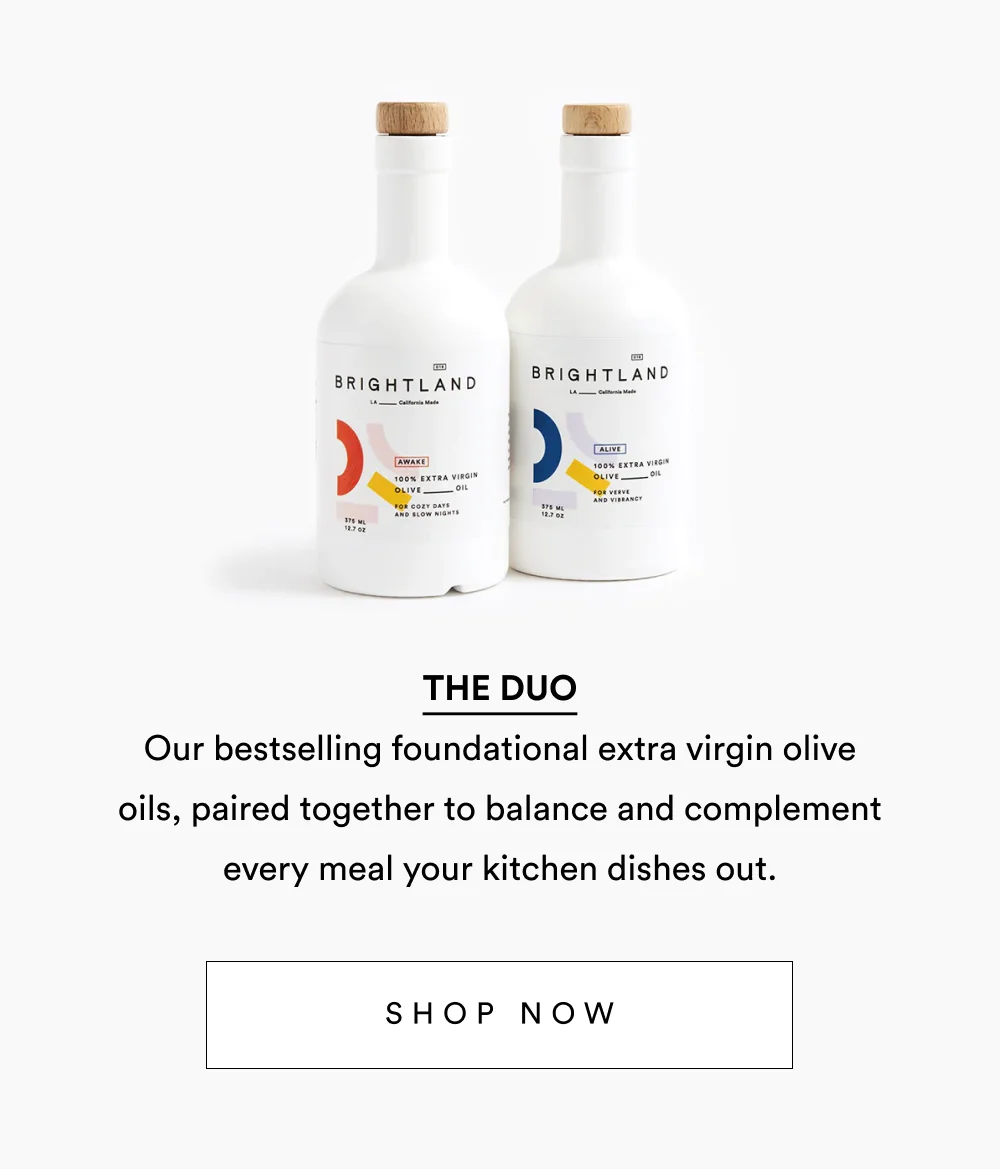Viewport: 1000px width, 1169px height.
Task: Open the Brightland duo bottles product image
Action: pos(500,350)
